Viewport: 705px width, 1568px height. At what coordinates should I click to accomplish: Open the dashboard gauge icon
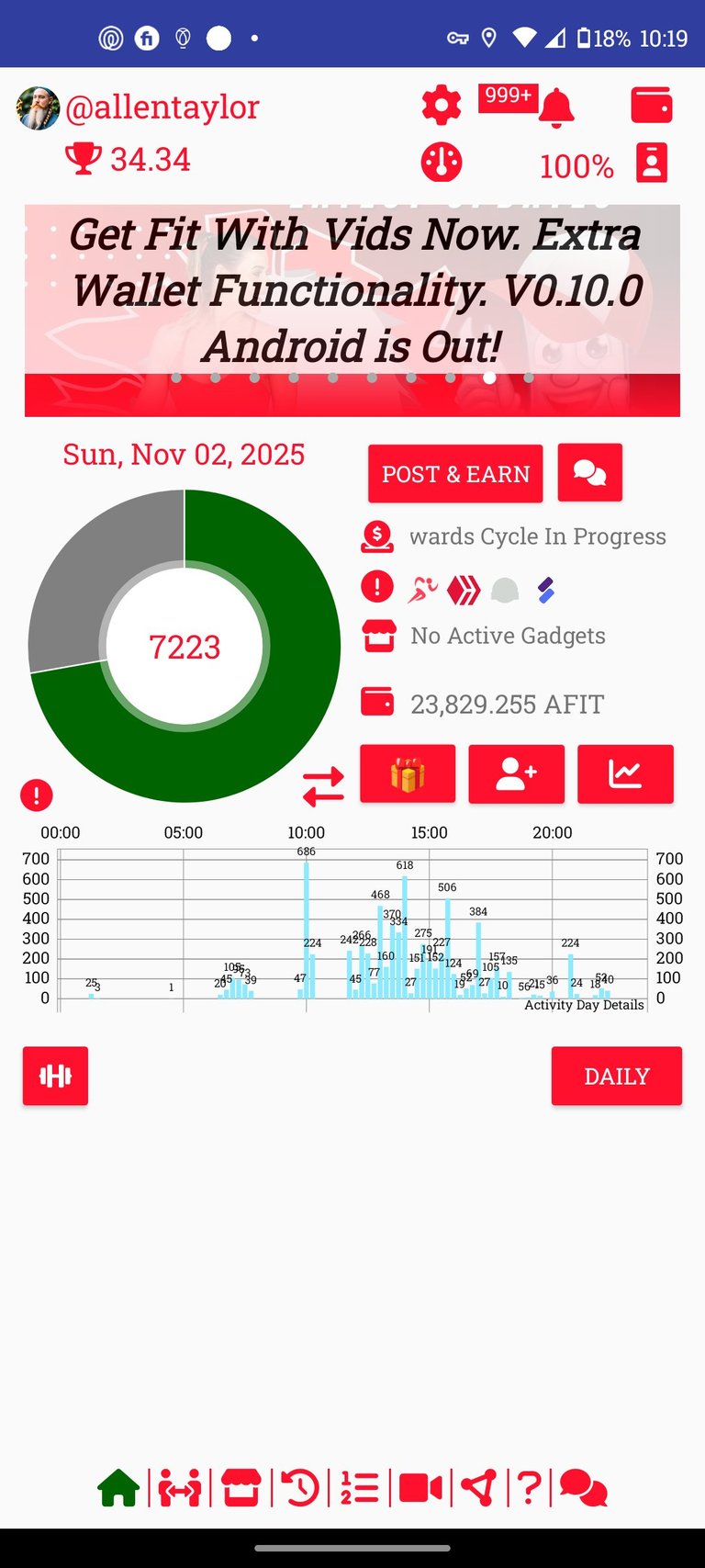click(x=442, y=163)
